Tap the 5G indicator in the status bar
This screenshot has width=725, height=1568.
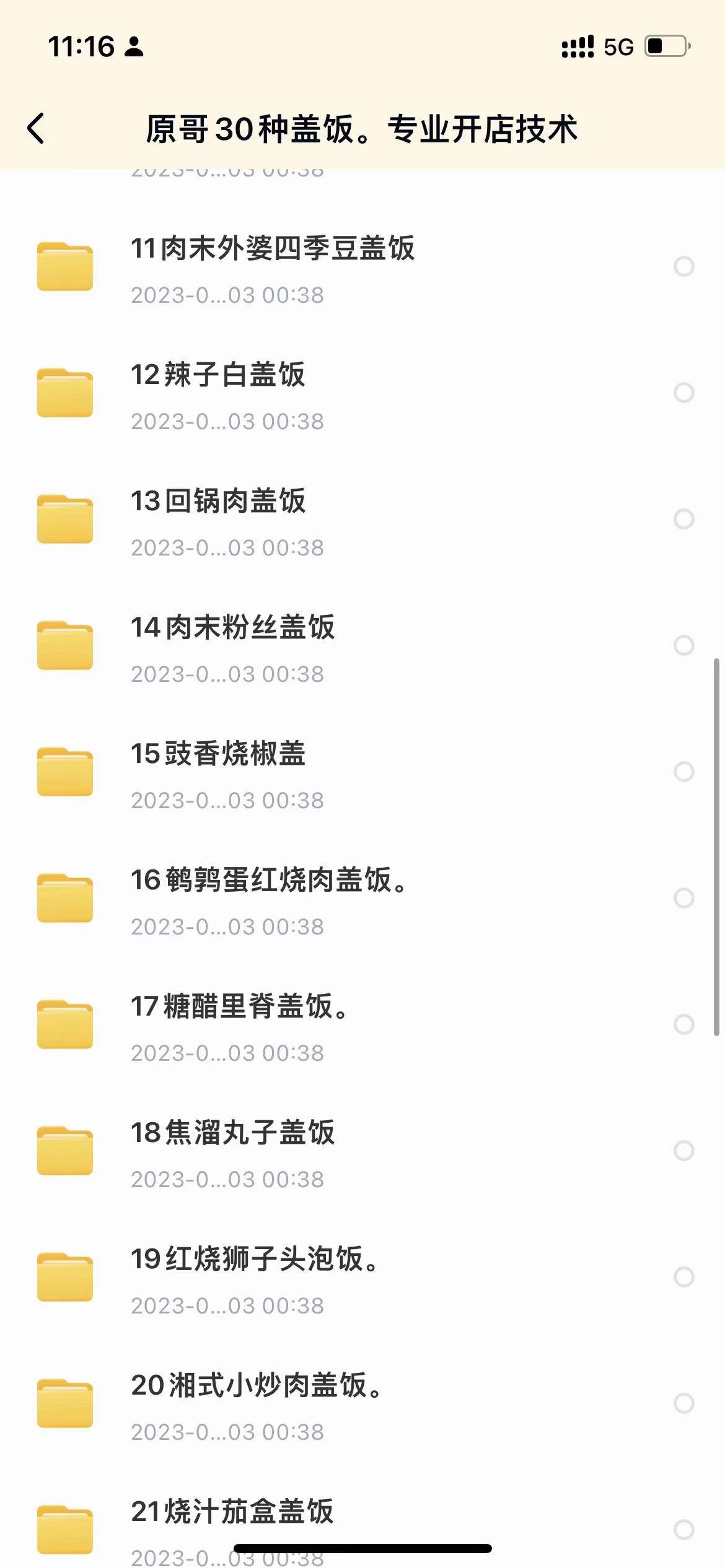pyautogui.click(x=617, y=46)
